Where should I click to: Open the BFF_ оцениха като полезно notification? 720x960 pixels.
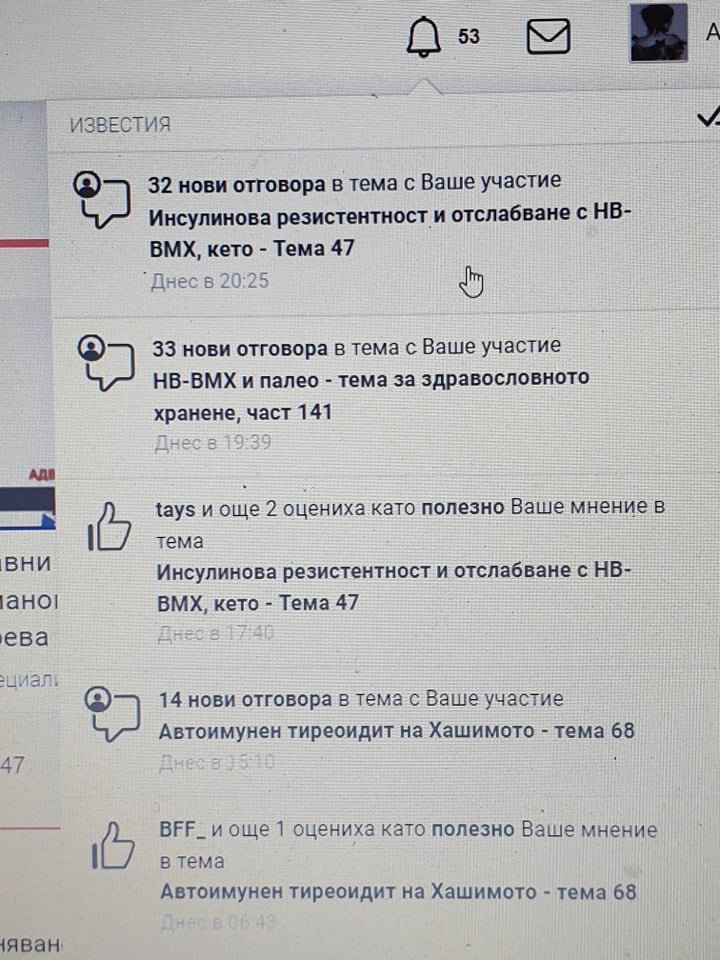(391, 874)
